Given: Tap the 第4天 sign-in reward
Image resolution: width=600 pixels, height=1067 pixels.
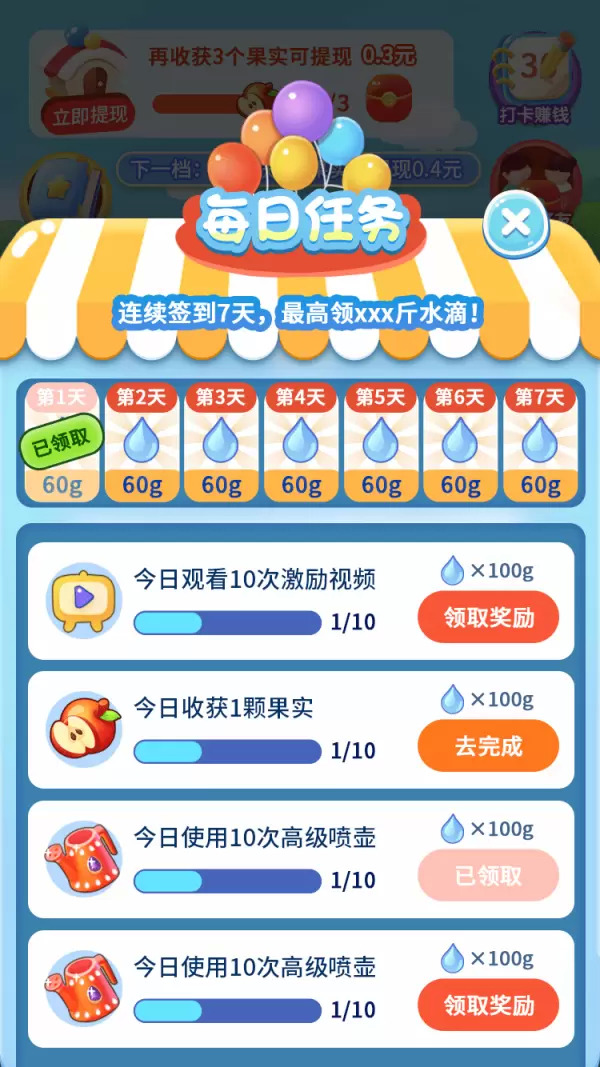Looking at the screenshot, I should point(301,441).
